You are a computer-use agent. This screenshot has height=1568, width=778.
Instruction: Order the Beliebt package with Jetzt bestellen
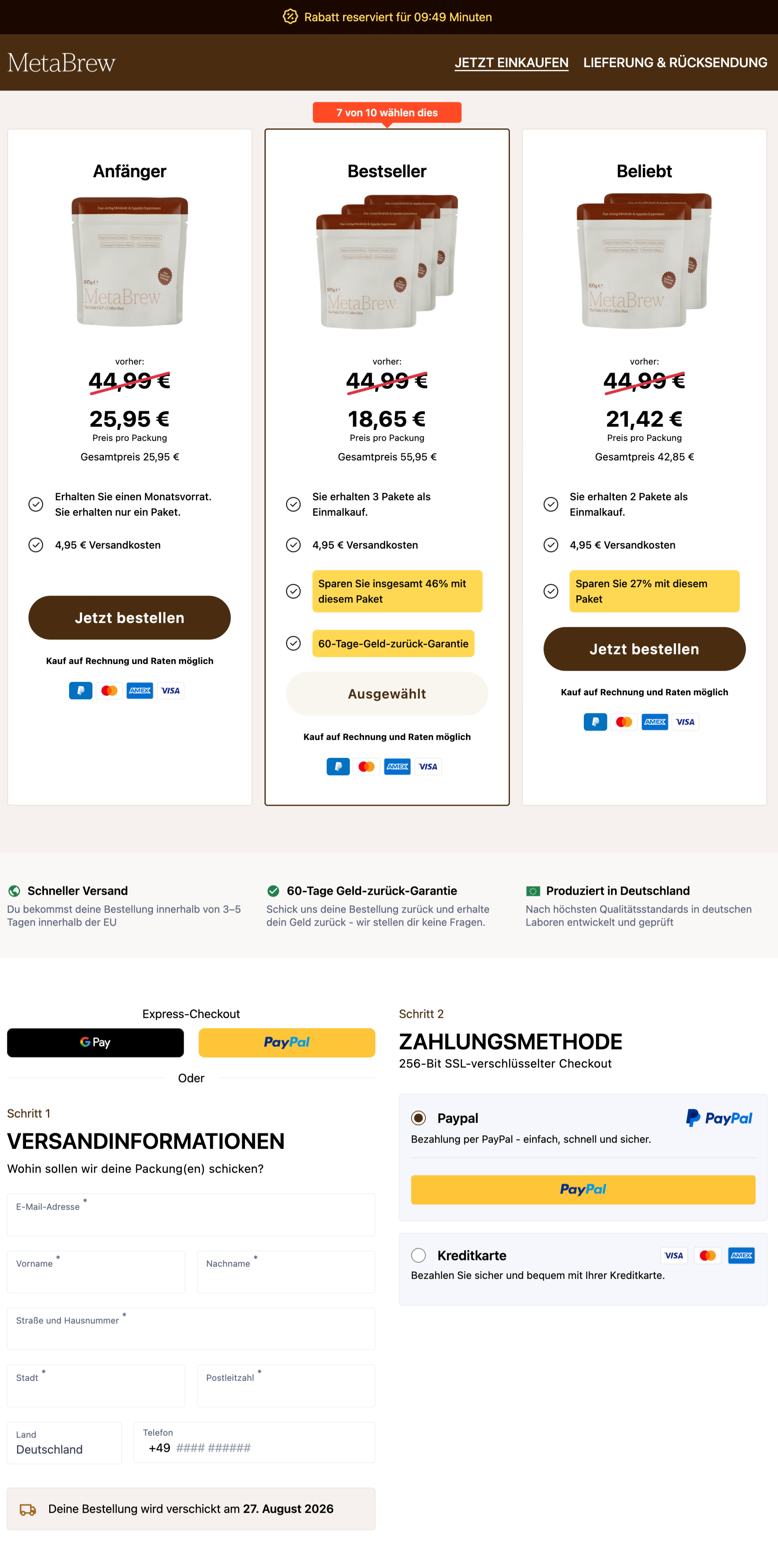(644, 648)
